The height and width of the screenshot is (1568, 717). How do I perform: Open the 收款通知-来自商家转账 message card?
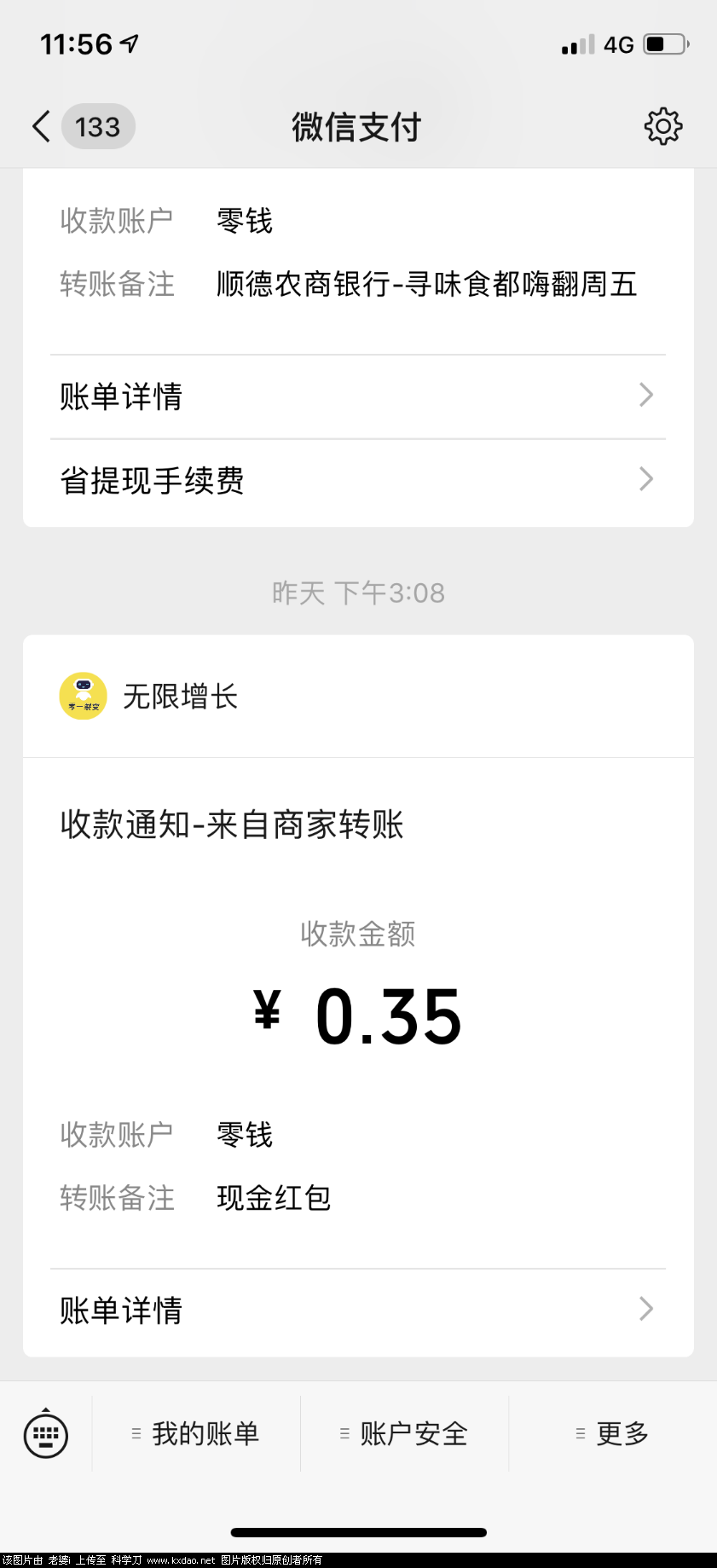pyautogui.click(x=232, y=825)
